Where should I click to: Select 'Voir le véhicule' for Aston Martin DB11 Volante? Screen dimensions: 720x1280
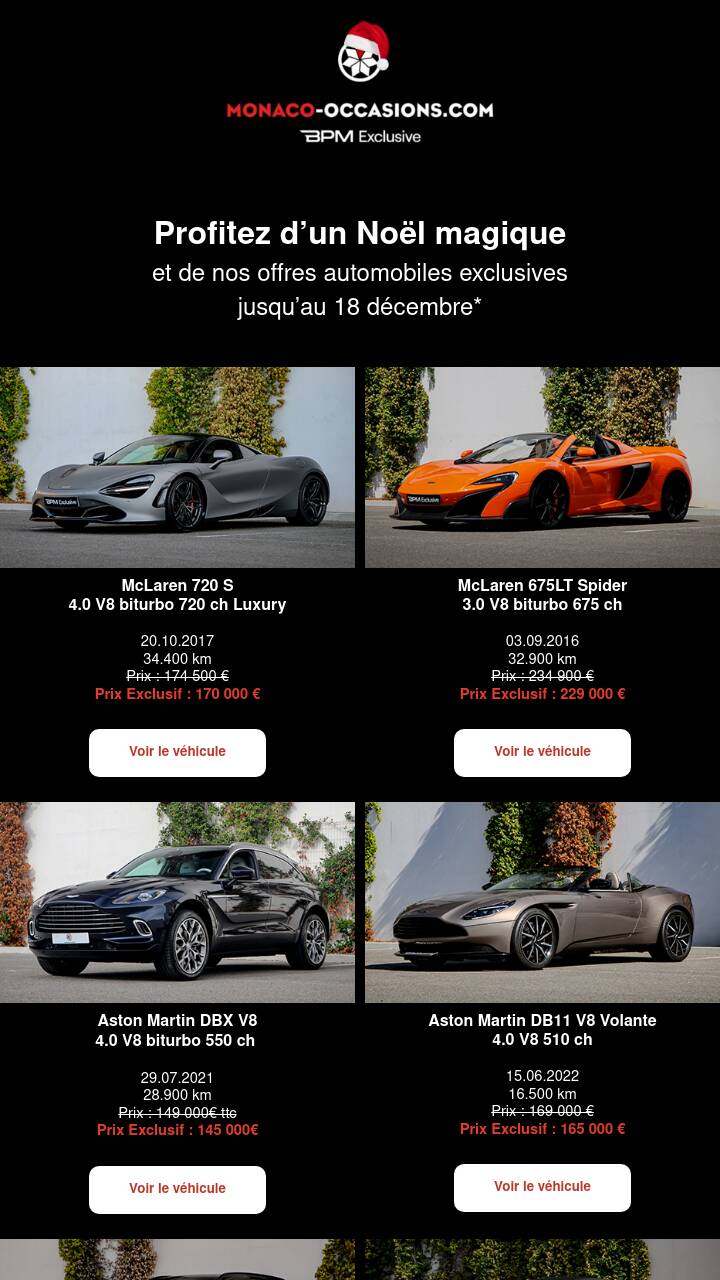tap(542, 1187)
